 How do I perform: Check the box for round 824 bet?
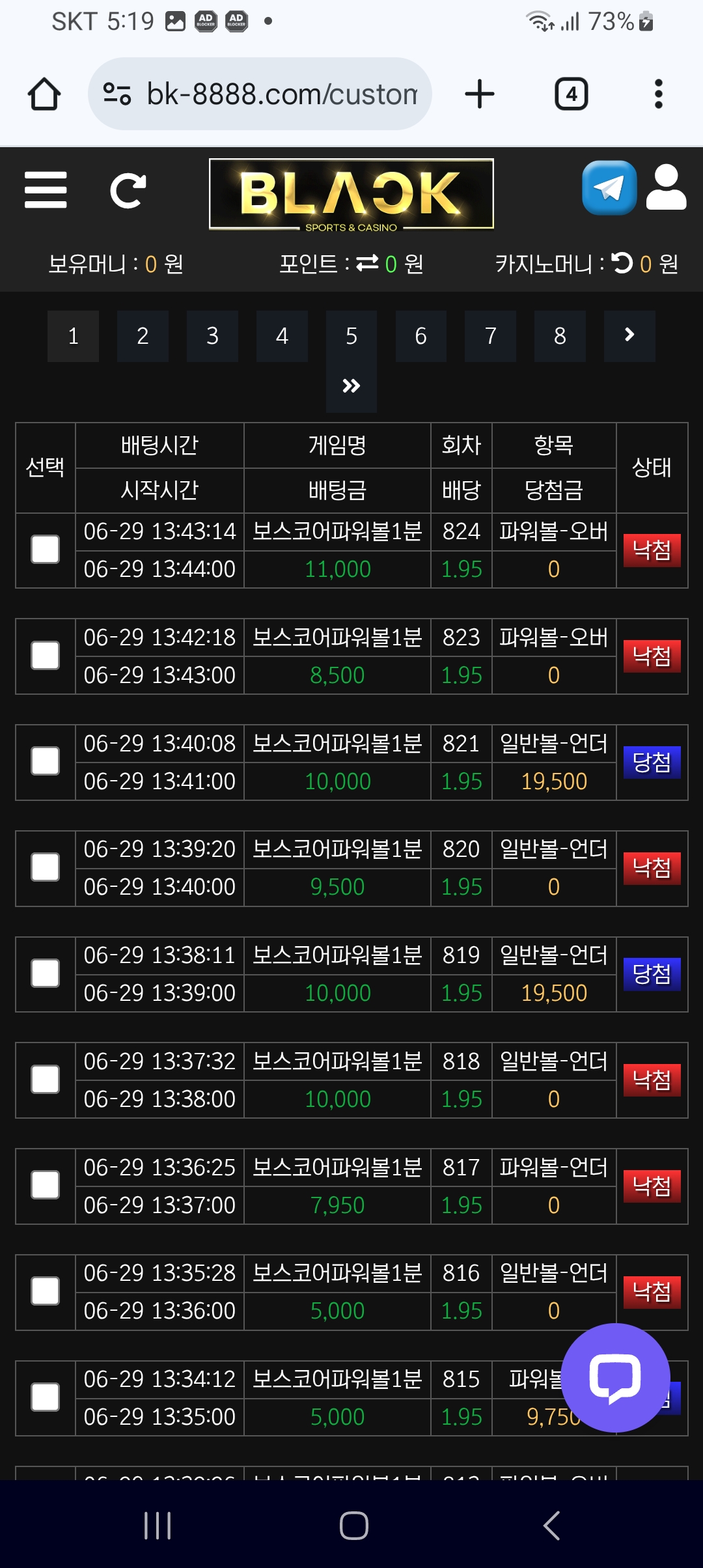(x=46, y=550)
